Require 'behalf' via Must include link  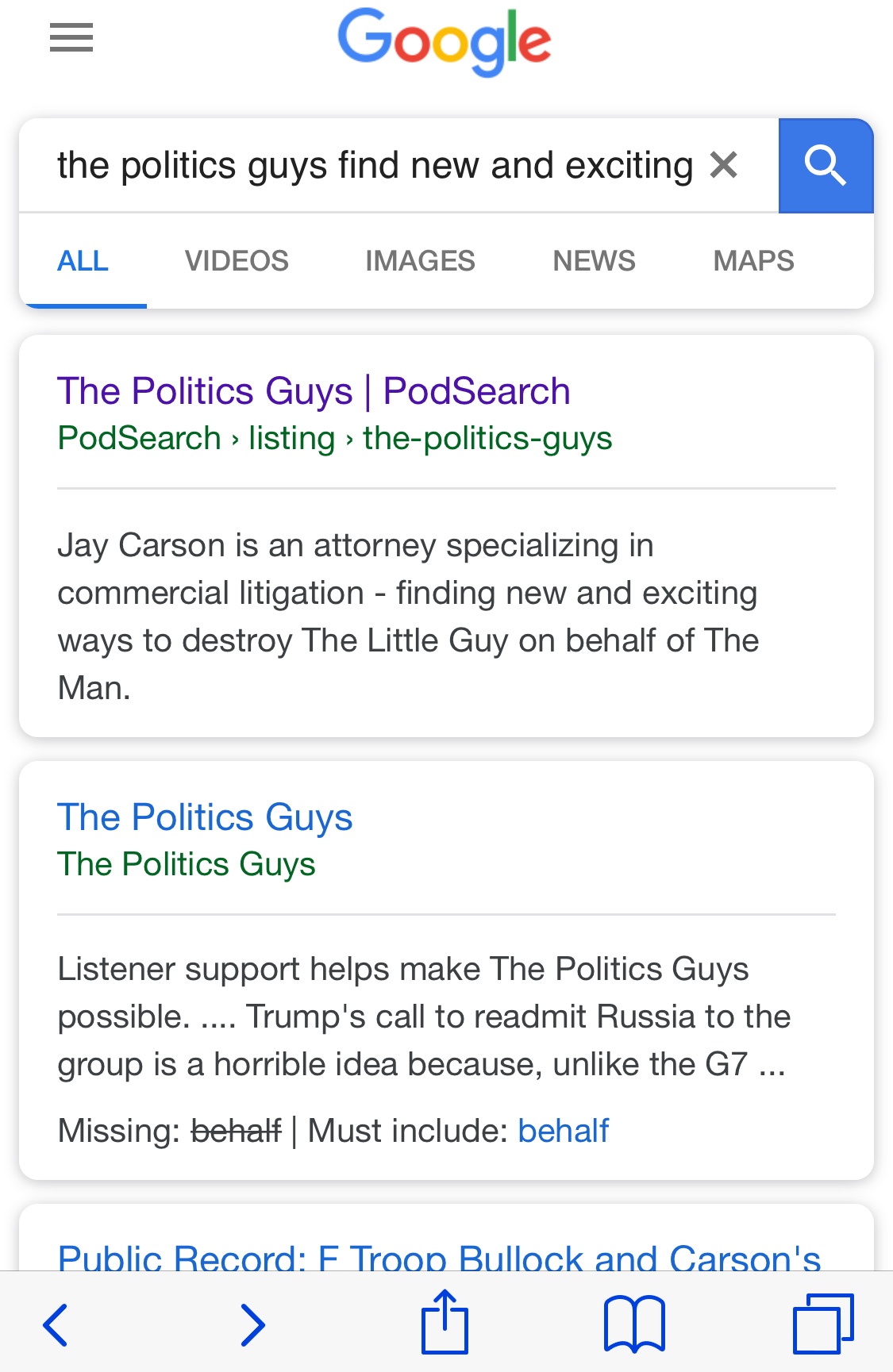pyautogui.click(x=563, y=1131)
